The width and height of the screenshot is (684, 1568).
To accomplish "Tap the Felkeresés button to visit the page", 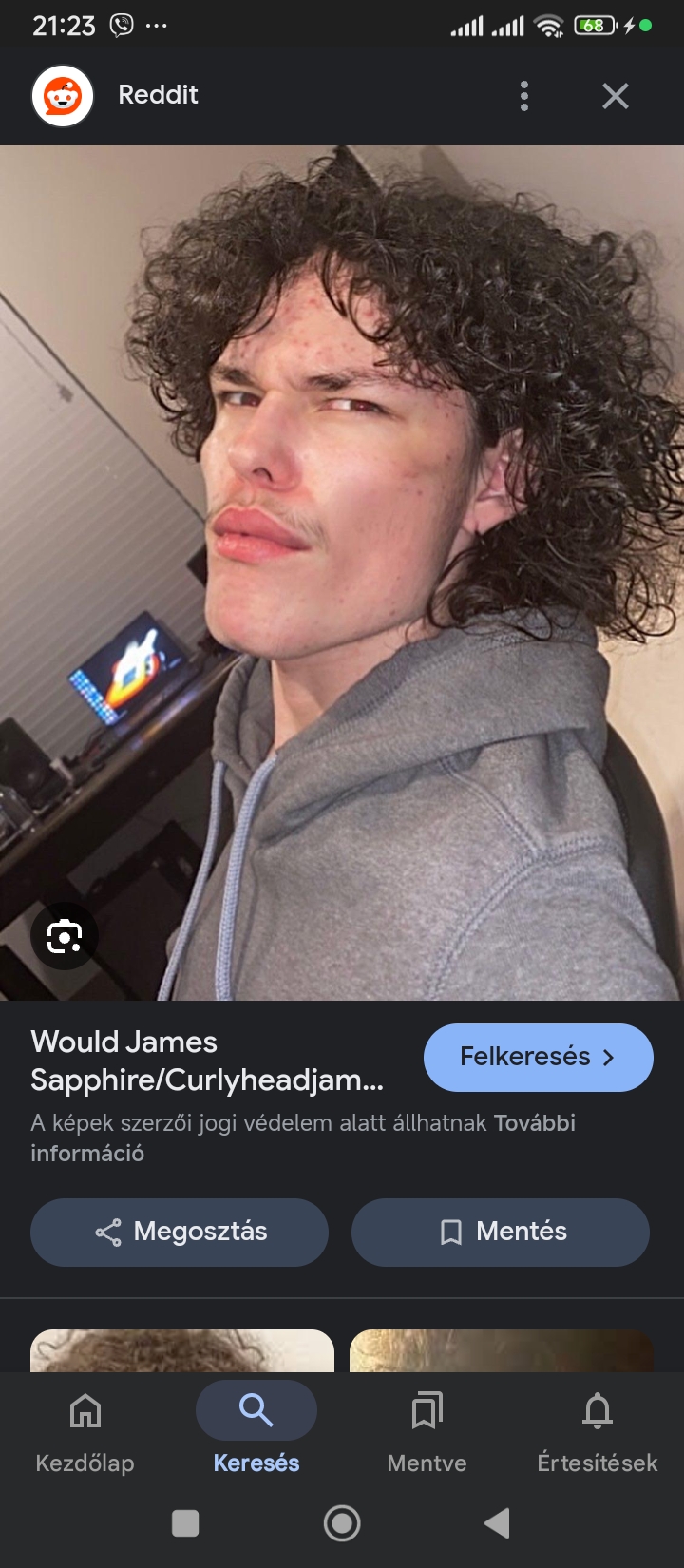I will click(538, 1057).
